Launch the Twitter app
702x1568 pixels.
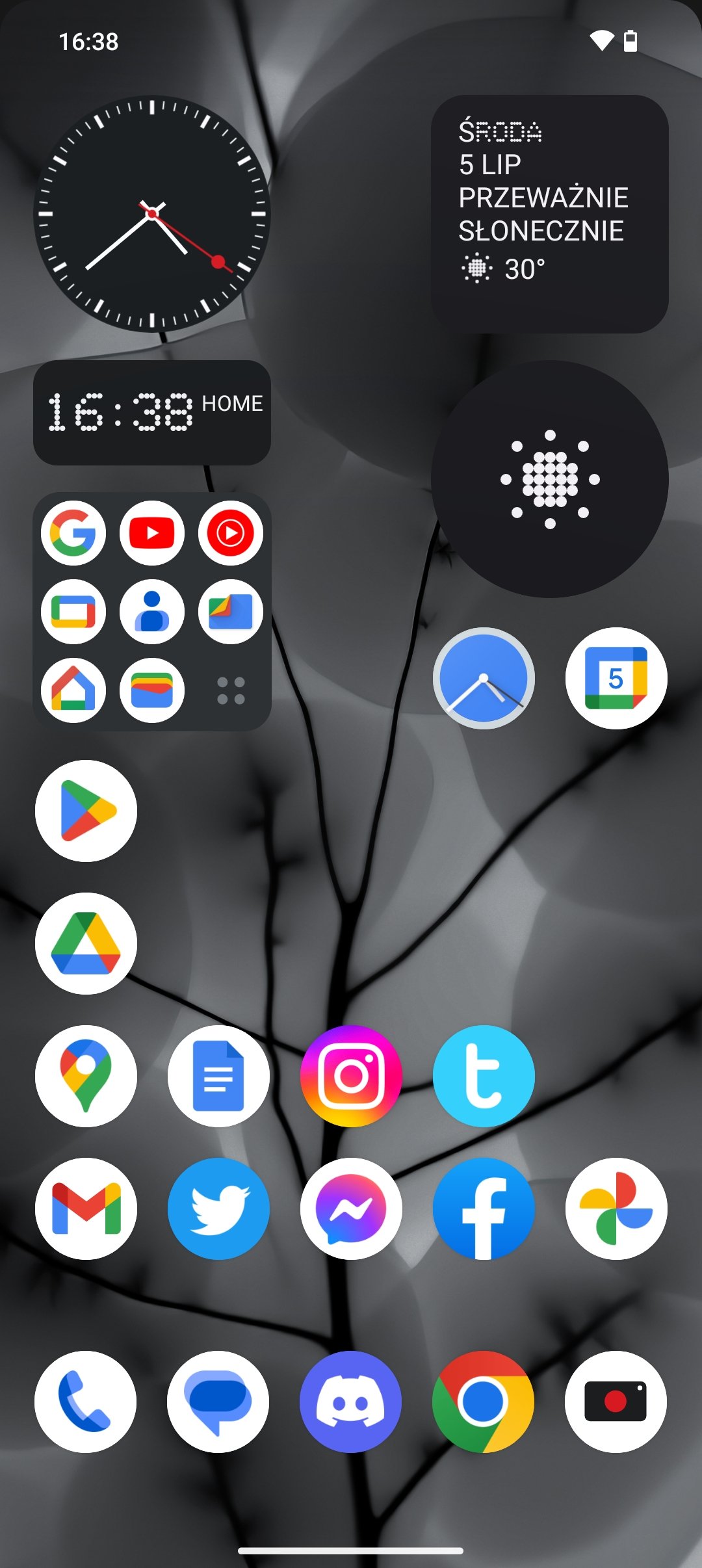[218, 1209]
